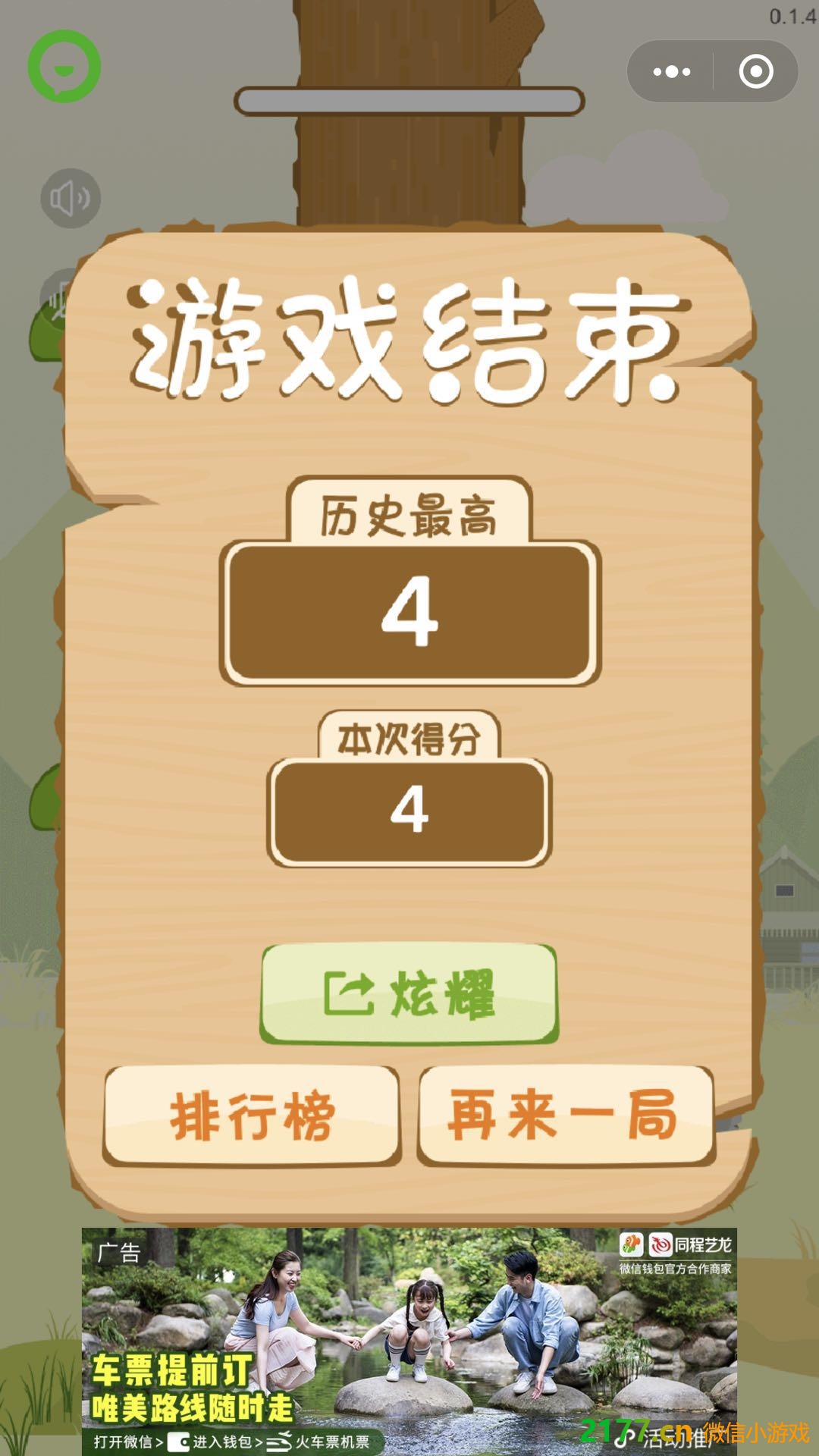
Task: Open the 排行榜 leaderboard
Action: coord(252,1116)
